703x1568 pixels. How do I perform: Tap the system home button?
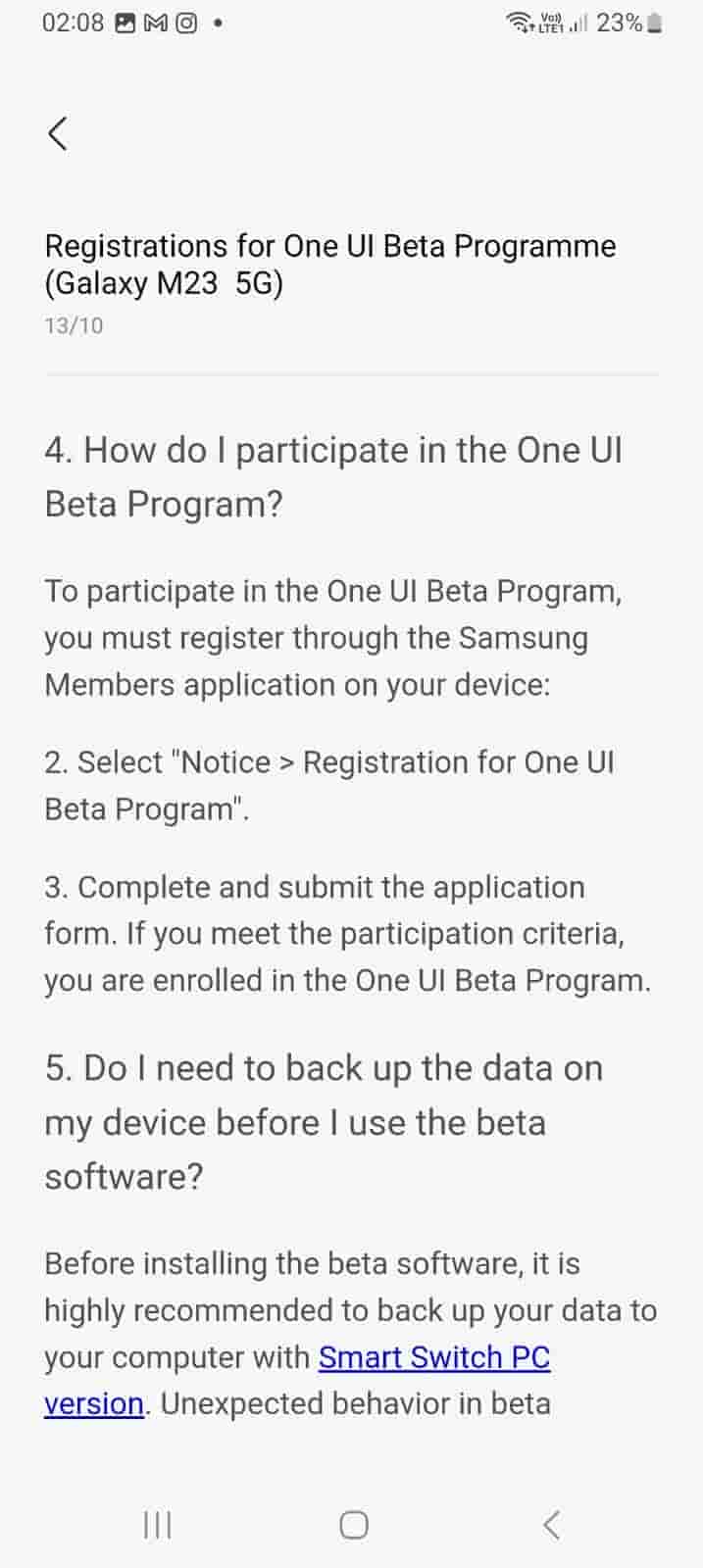353,1524
